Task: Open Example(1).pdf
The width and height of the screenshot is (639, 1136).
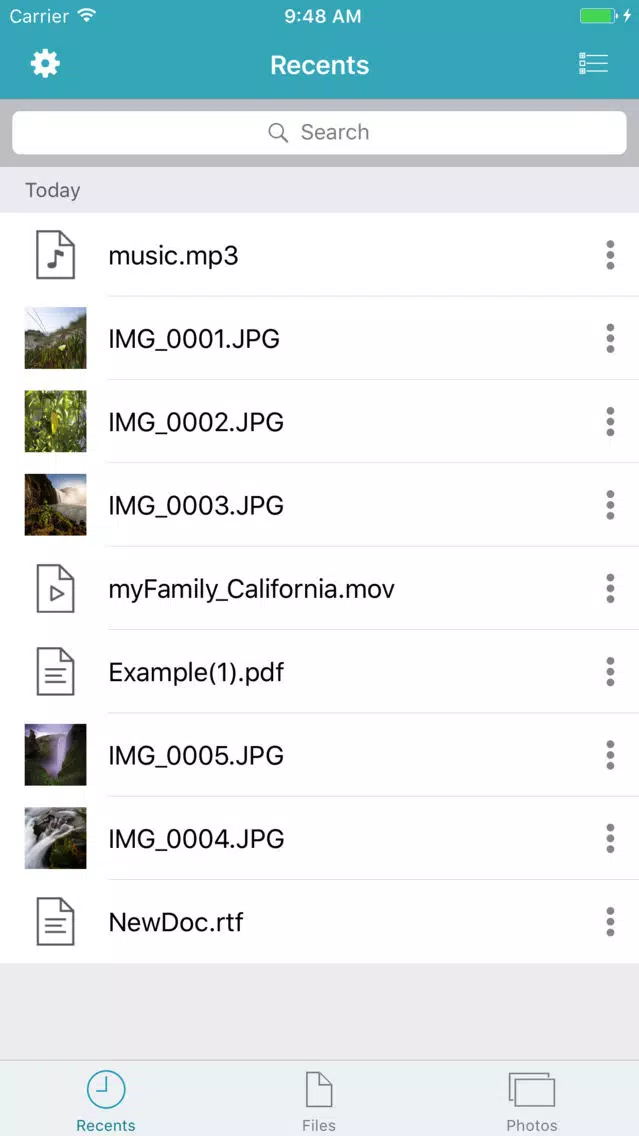Action: (x=320, y=672)
